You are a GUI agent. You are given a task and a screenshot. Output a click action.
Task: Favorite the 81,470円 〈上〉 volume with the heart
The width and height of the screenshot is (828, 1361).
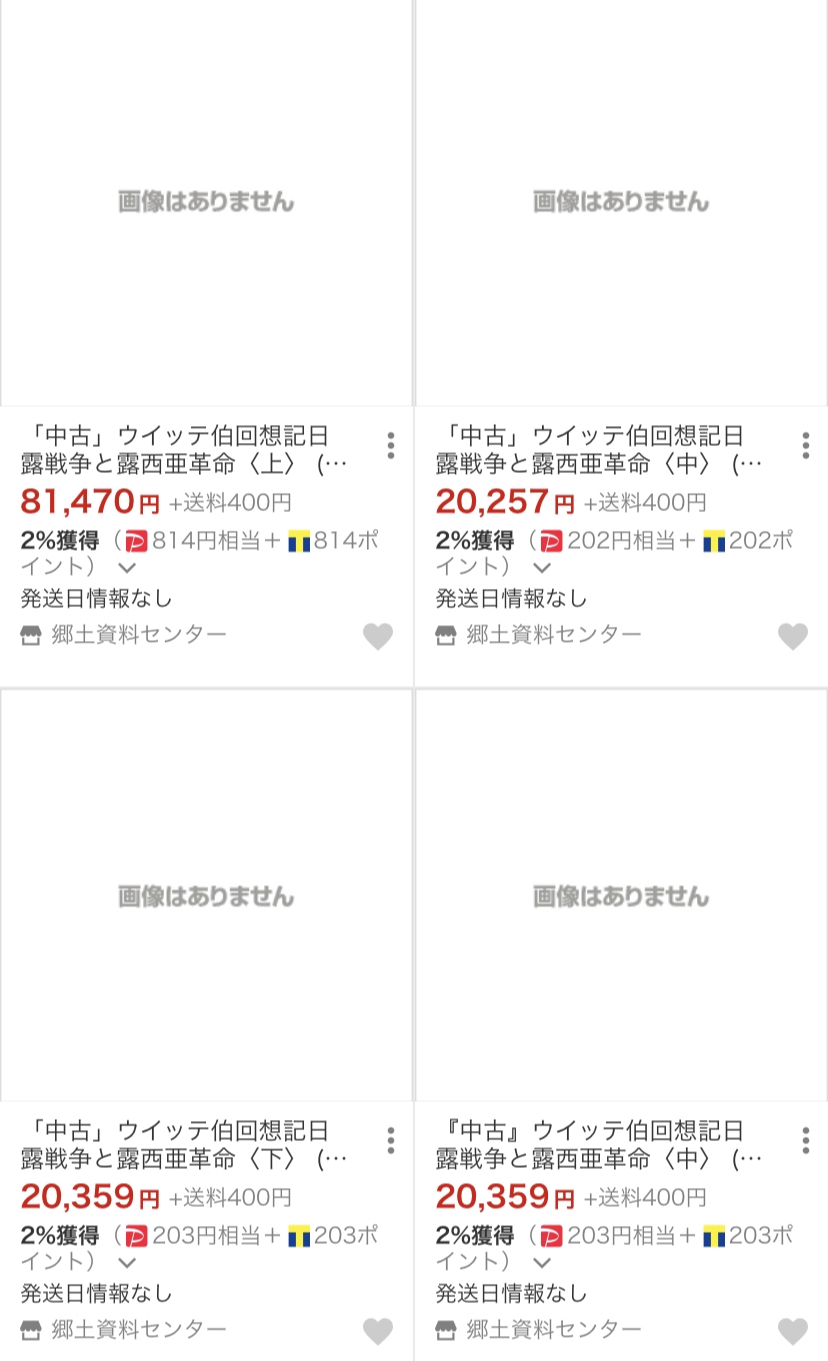point(377,636)
